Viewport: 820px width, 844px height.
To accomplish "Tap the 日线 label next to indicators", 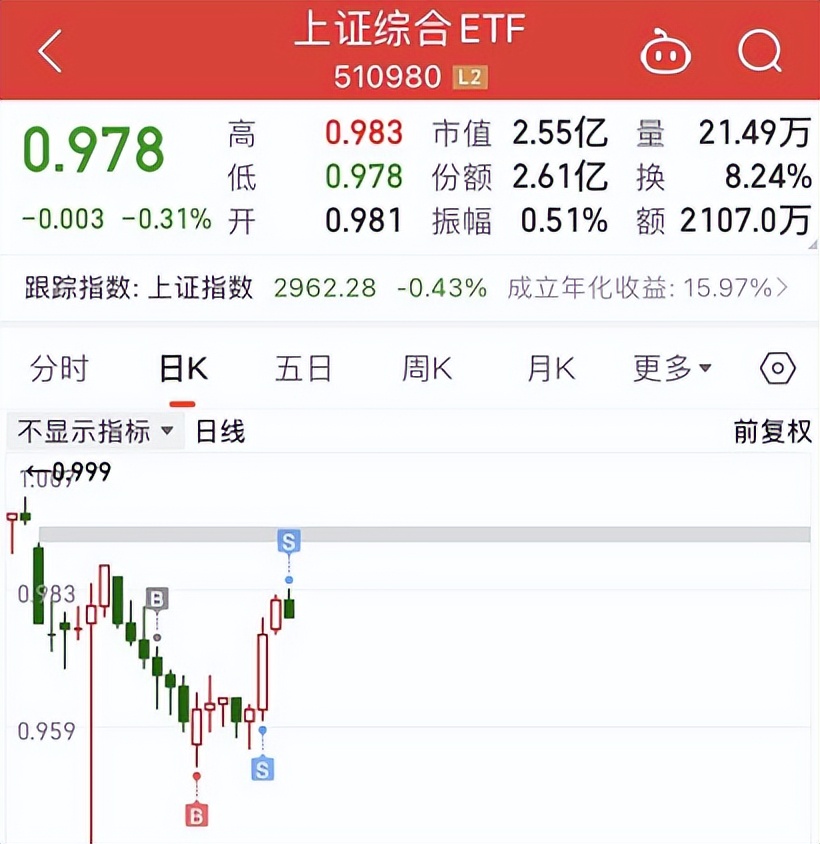I will coord(219,433).
